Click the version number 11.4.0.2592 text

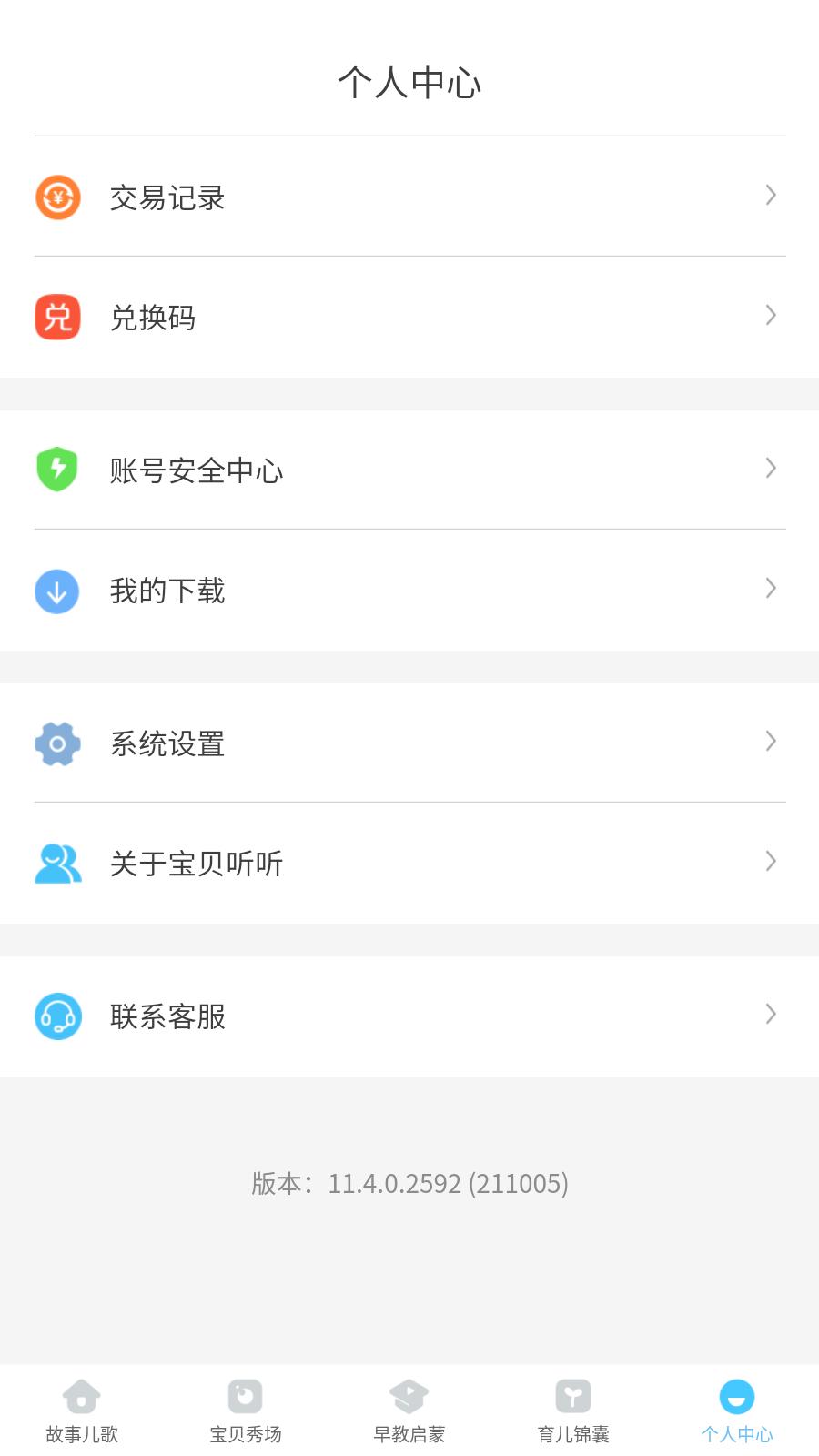click(409, 1183)
